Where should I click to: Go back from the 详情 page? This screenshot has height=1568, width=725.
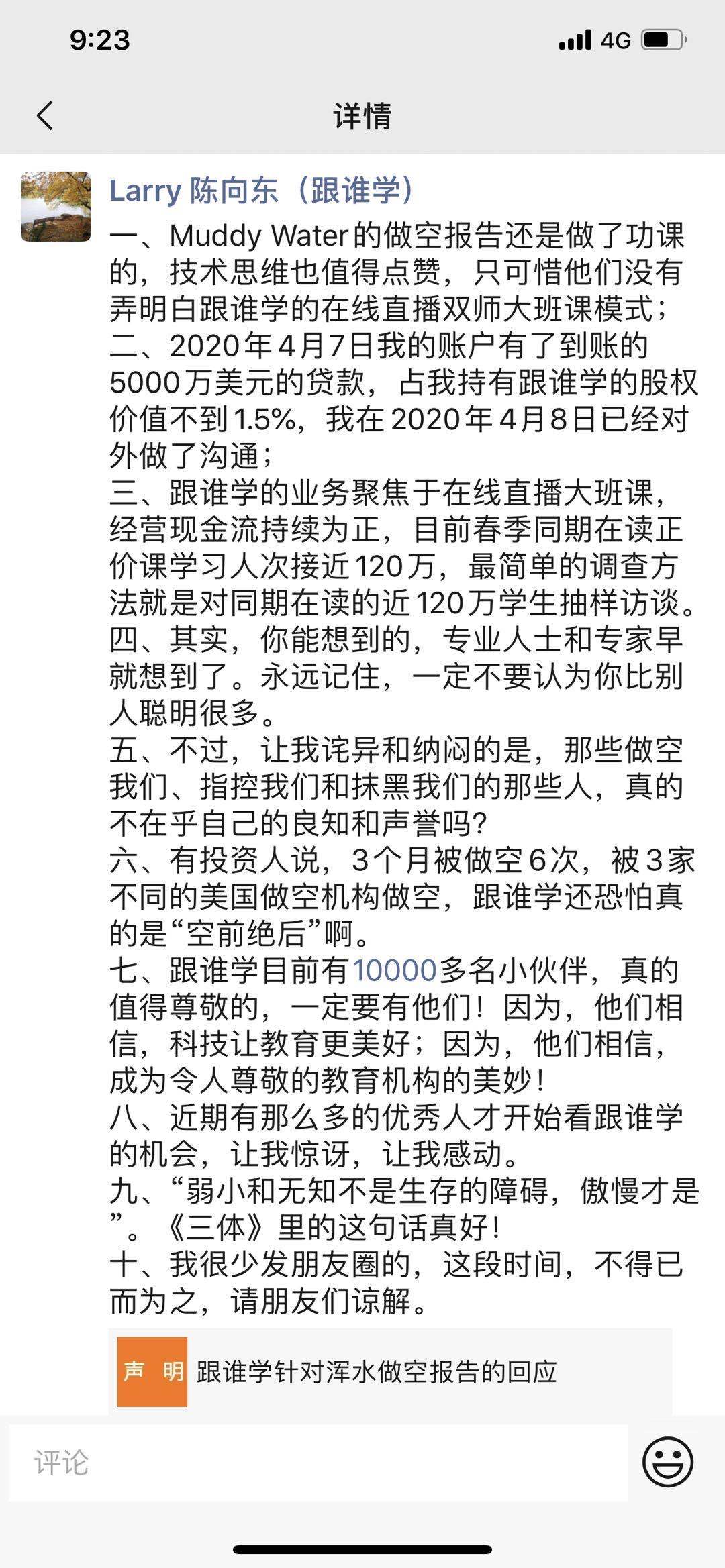coord(45,116)
